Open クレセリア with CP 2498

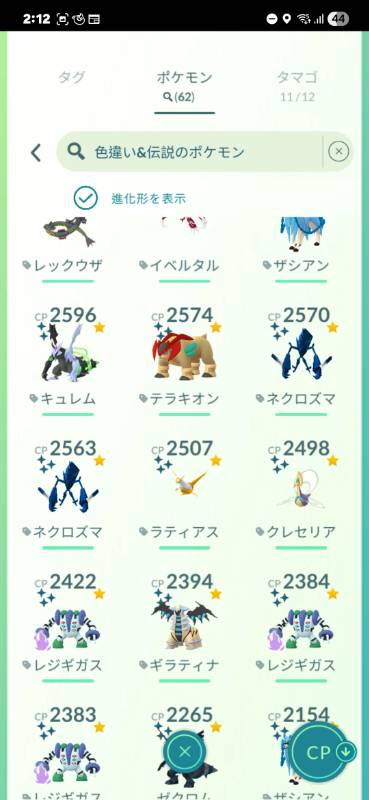(x=301, y=493)
